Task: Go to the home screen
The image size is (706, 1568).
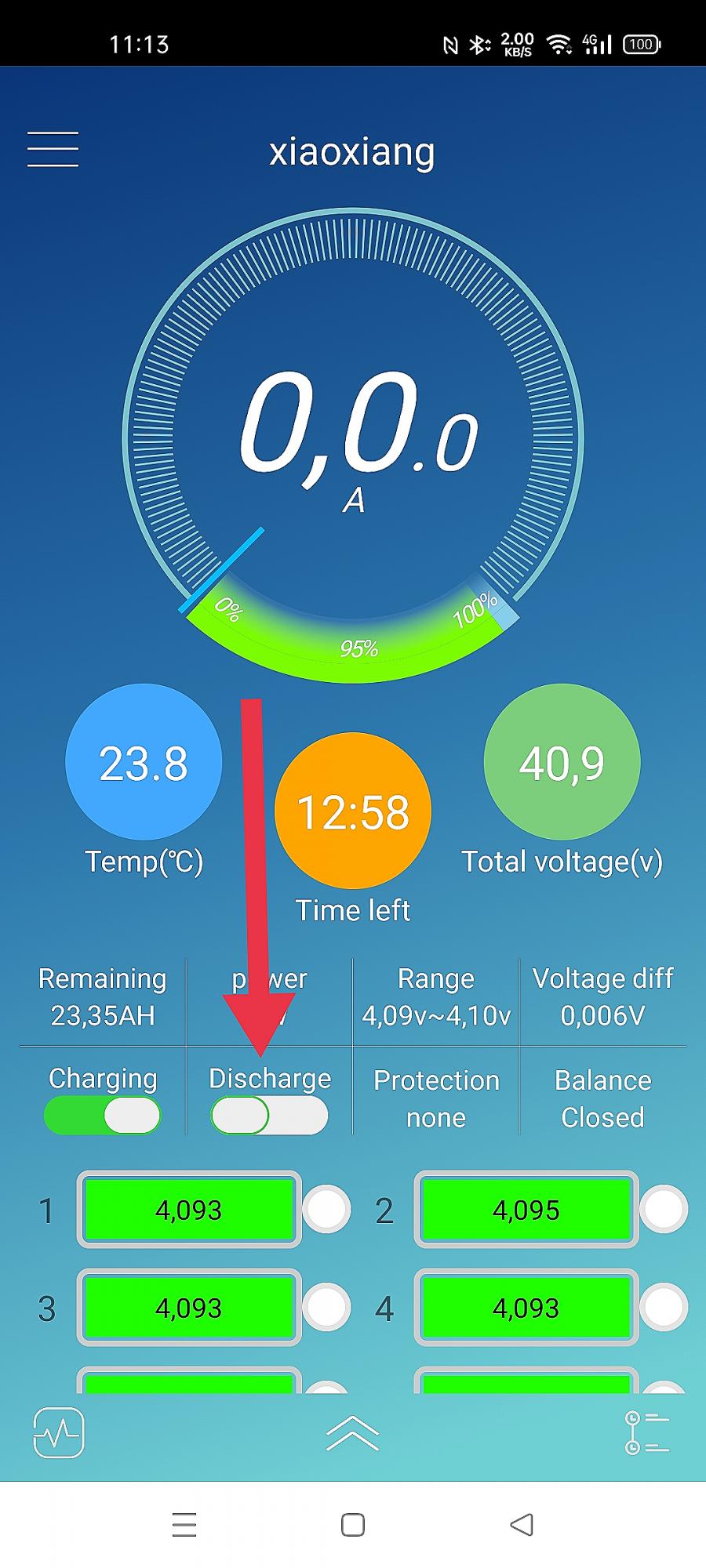Action: pyautogui.click(x=353, y=1524)
